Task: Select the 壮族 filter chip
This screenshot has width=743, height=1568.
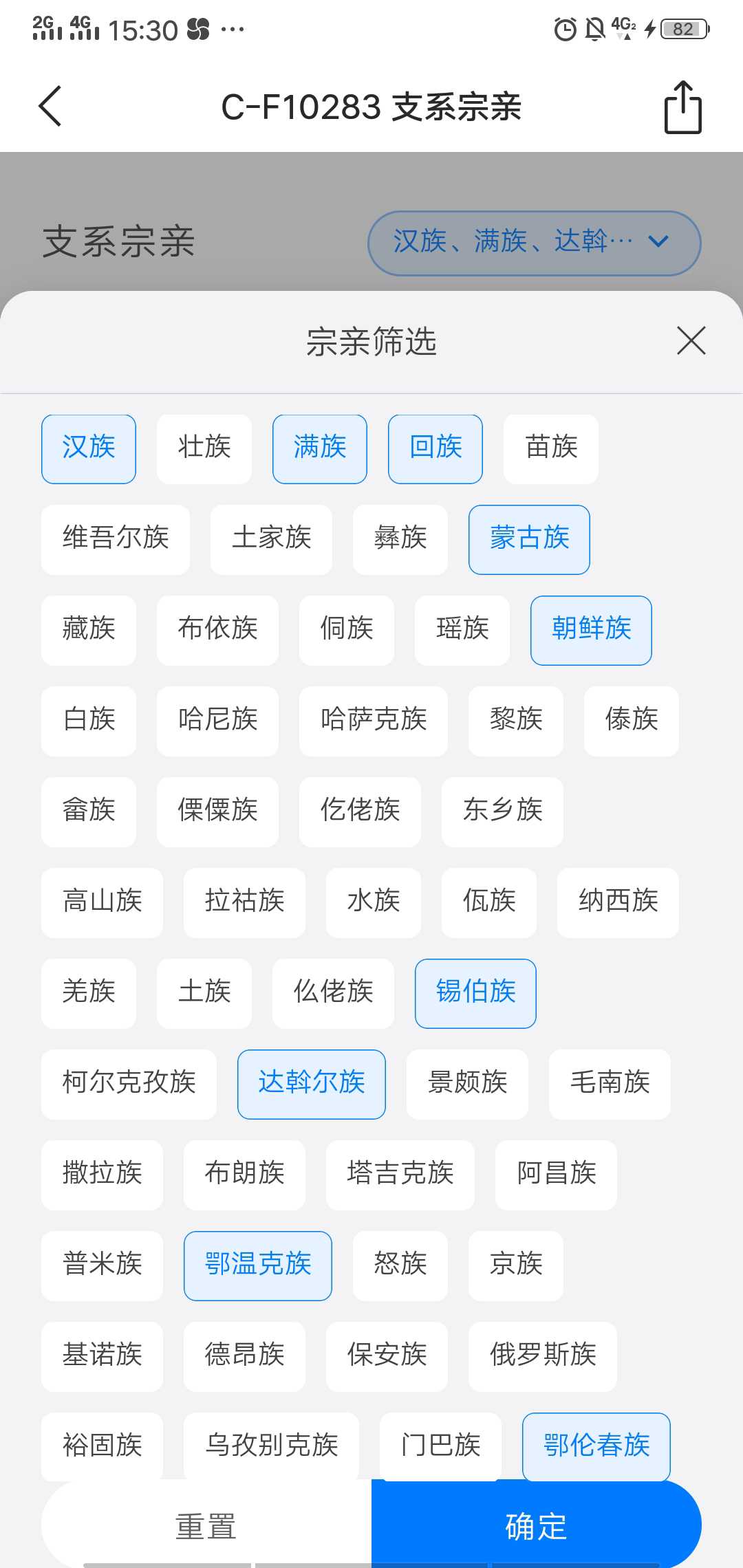Action: (x=204, y=449)
